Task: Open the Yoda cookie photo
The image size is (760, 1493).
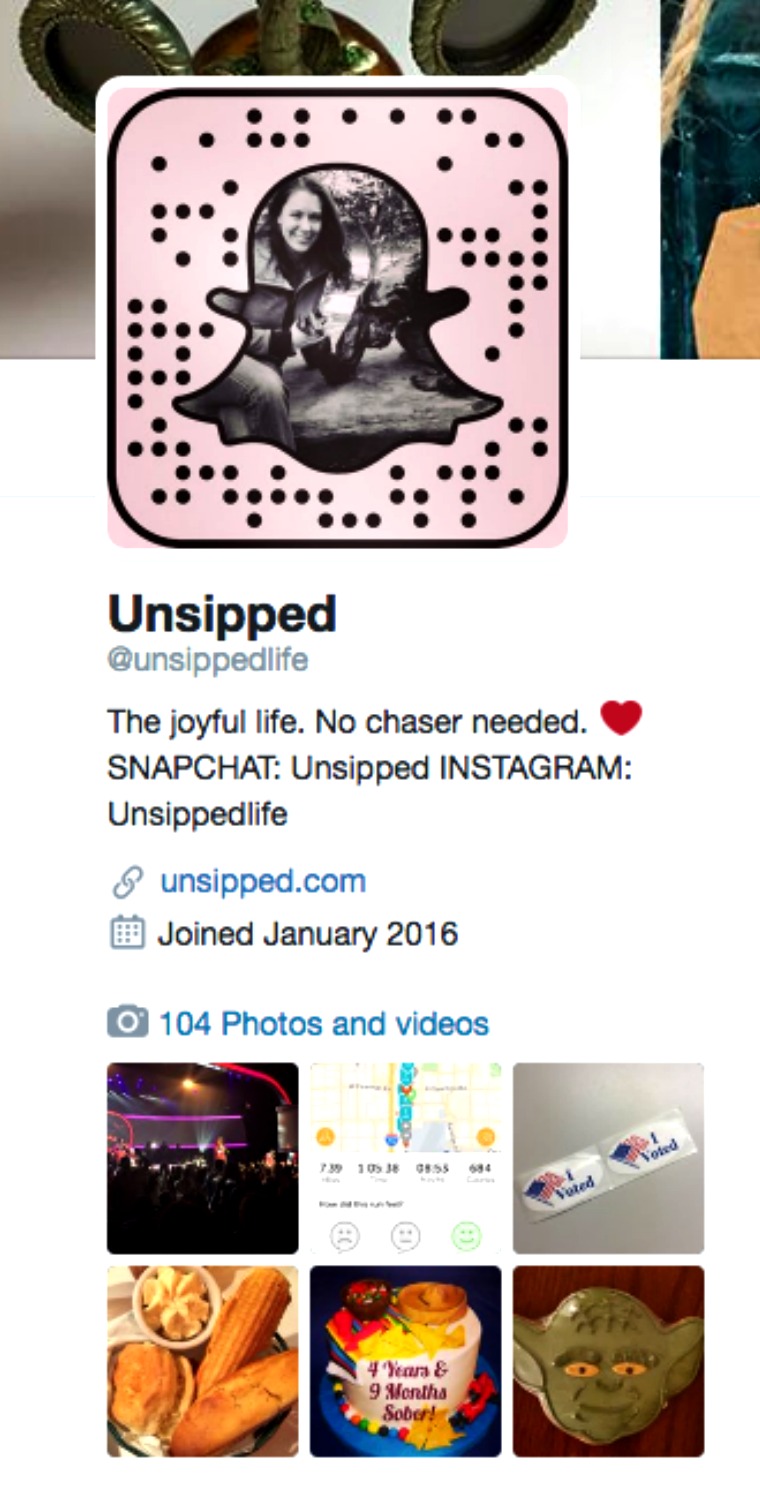Action: (x=608, y=1361)
